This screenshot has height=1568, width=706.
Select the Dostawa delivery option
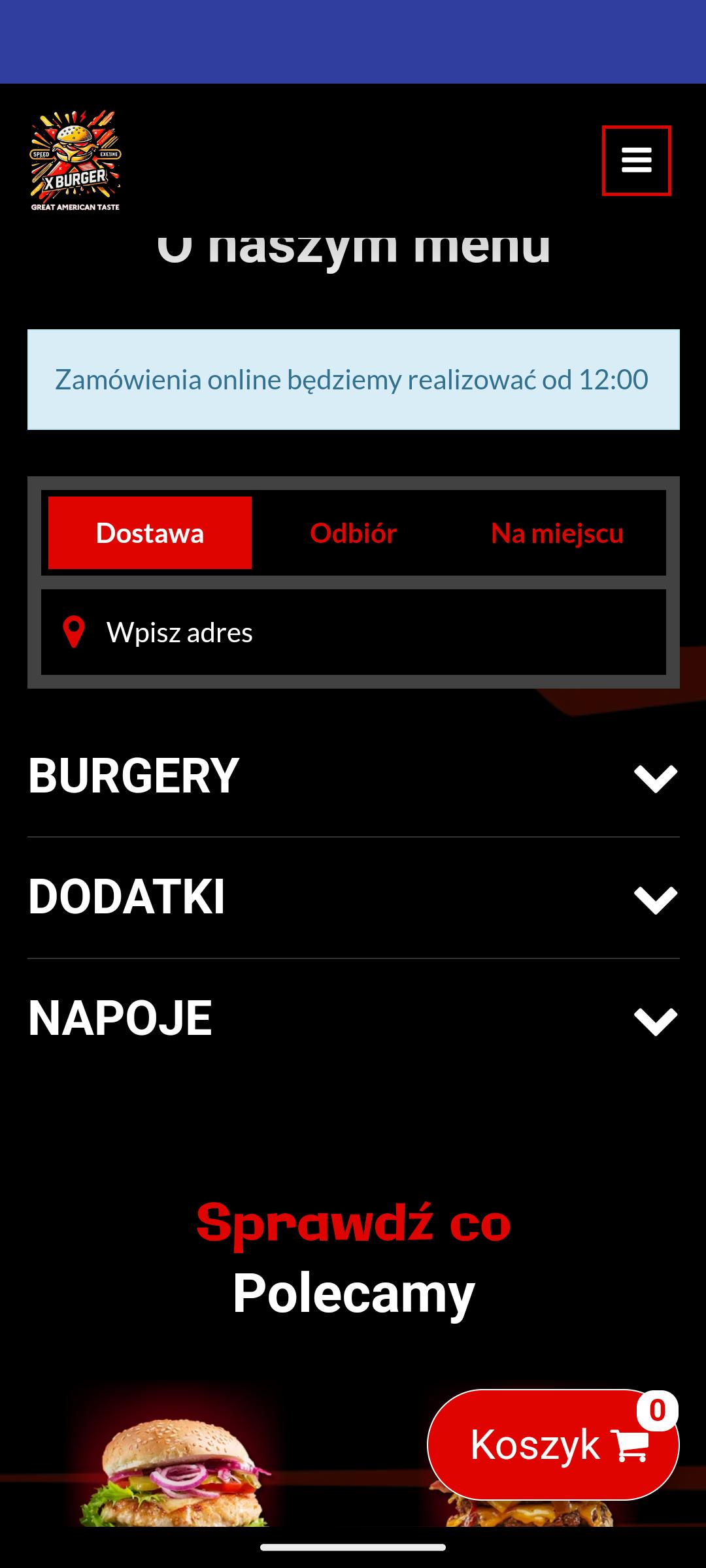click(x=150, y=533)
